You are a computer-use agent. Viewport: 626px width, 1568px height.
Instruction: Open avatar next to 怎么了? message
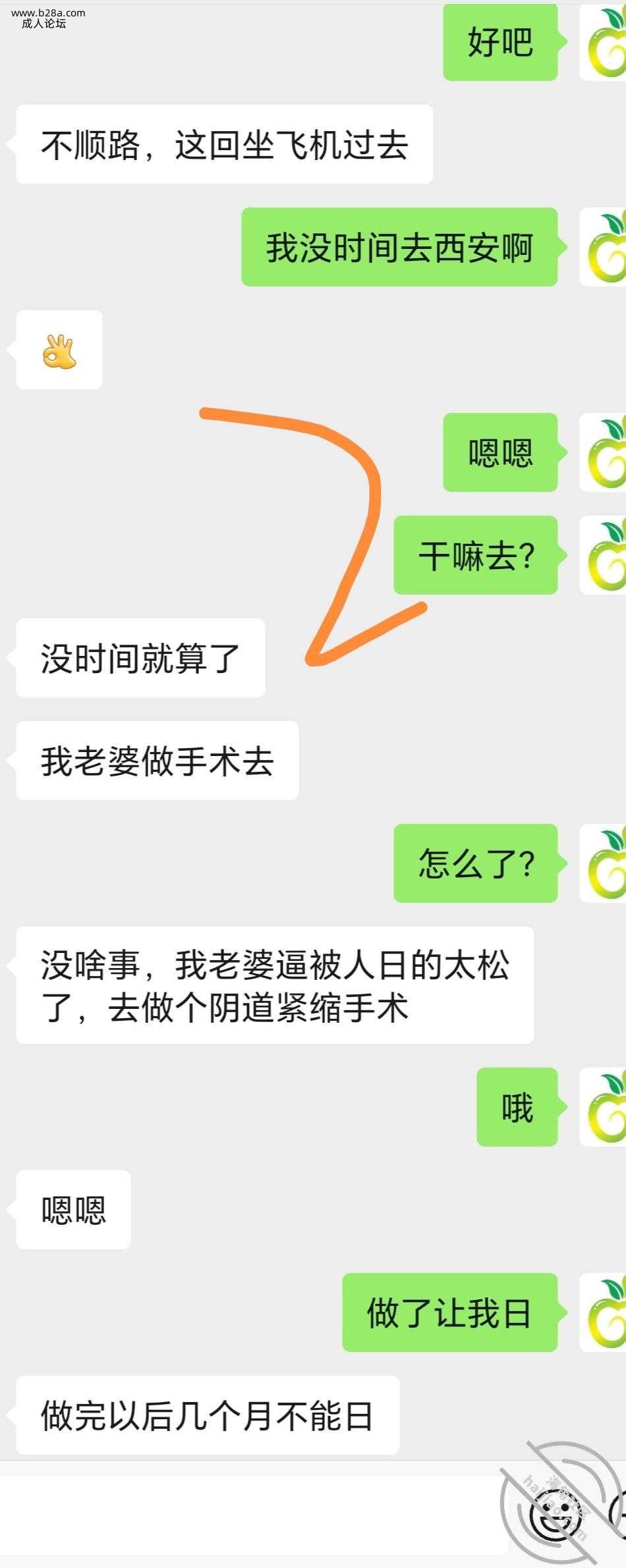(x=604, y=863)
